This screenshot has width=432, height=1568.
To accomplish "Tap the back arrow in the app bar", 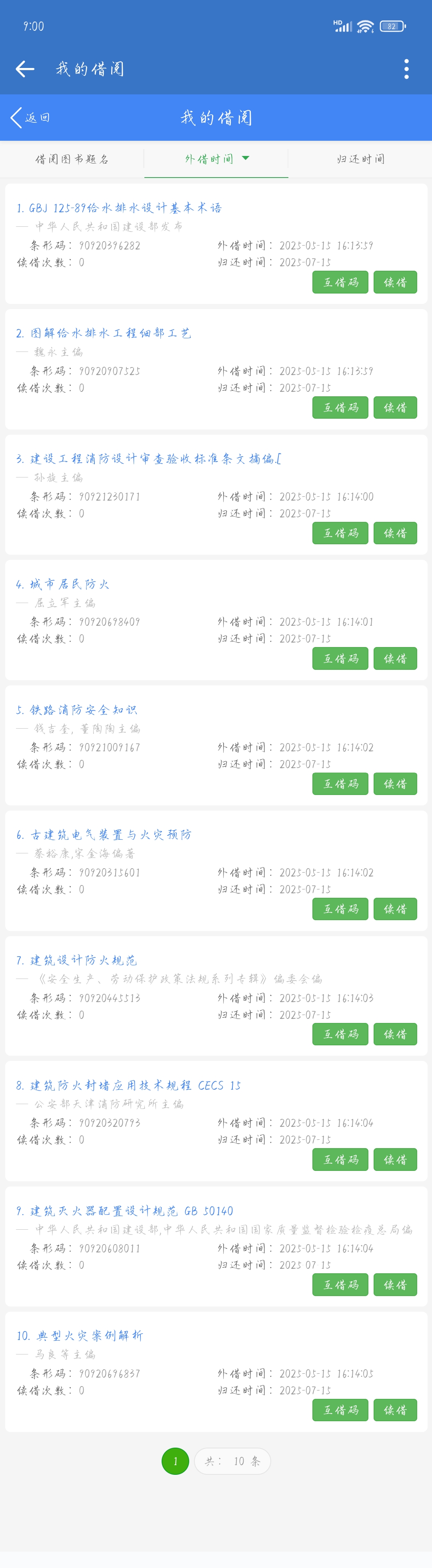I will pos(25,69).
